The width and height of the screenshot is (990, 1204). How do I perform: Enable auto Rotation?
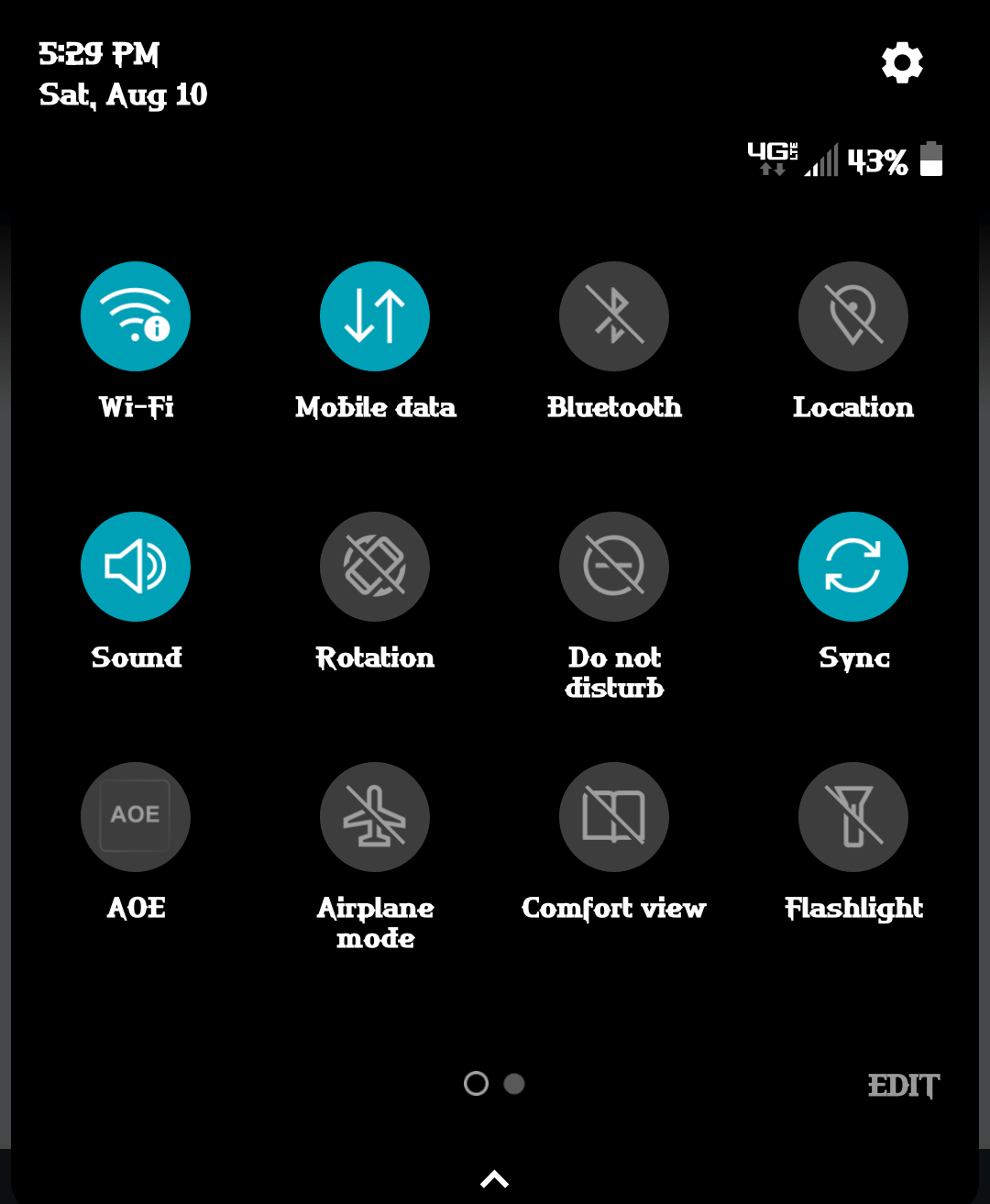(375, 567)
